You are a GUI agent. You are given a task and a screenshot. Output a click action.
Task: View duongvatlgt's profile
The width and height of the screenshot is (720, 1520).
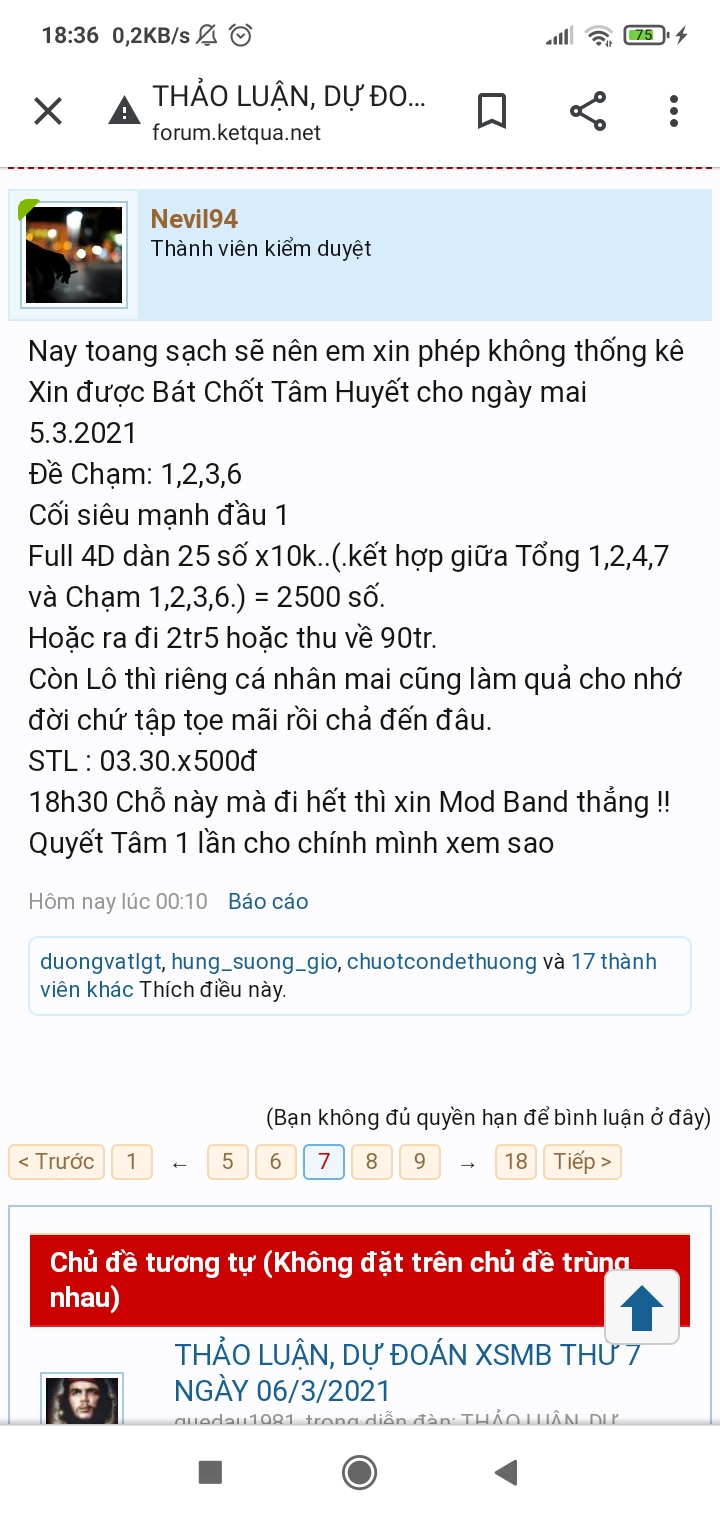tap(100, 962)
